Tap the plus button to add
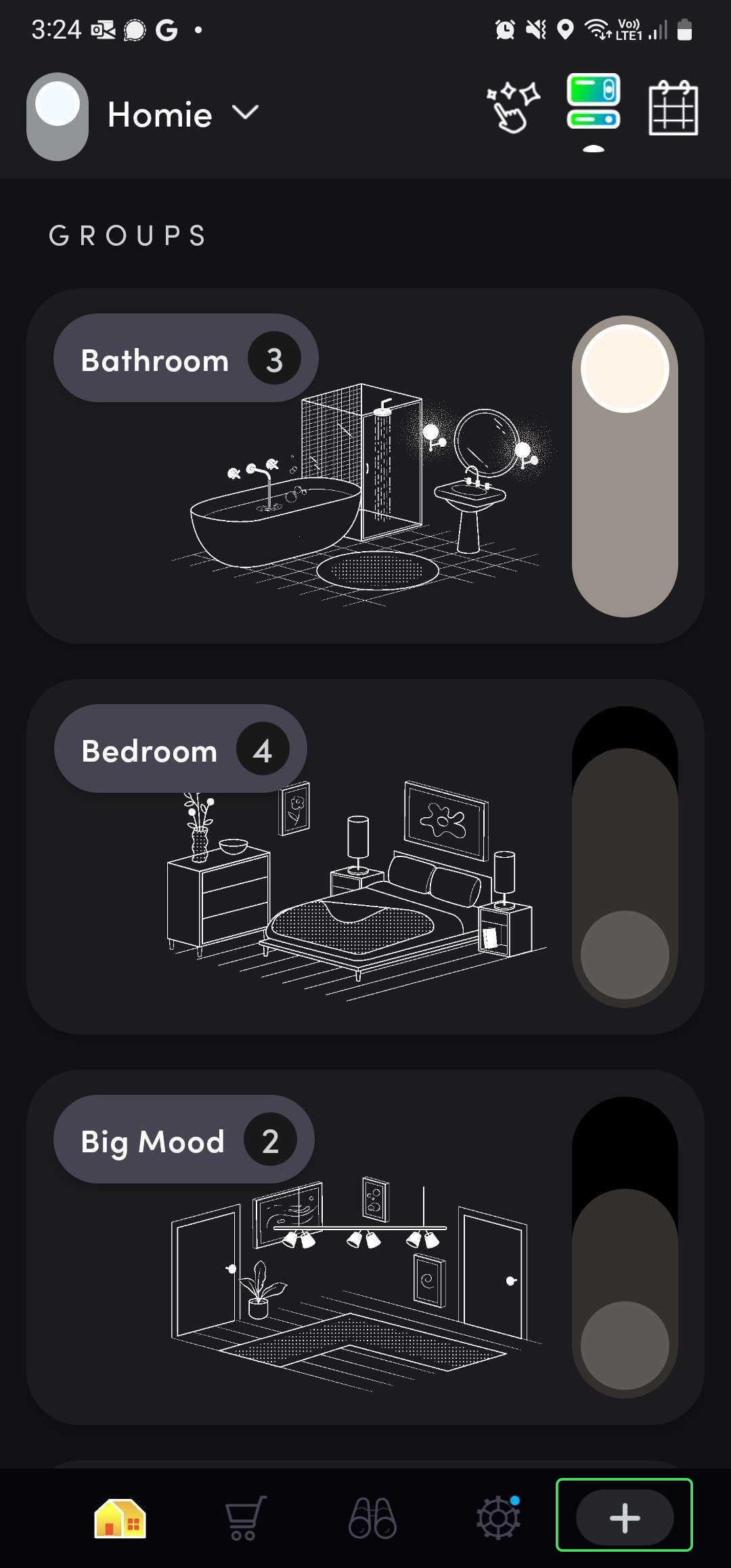The image size is (731, 1568). pyautogui.click(x=624, y=1517)
